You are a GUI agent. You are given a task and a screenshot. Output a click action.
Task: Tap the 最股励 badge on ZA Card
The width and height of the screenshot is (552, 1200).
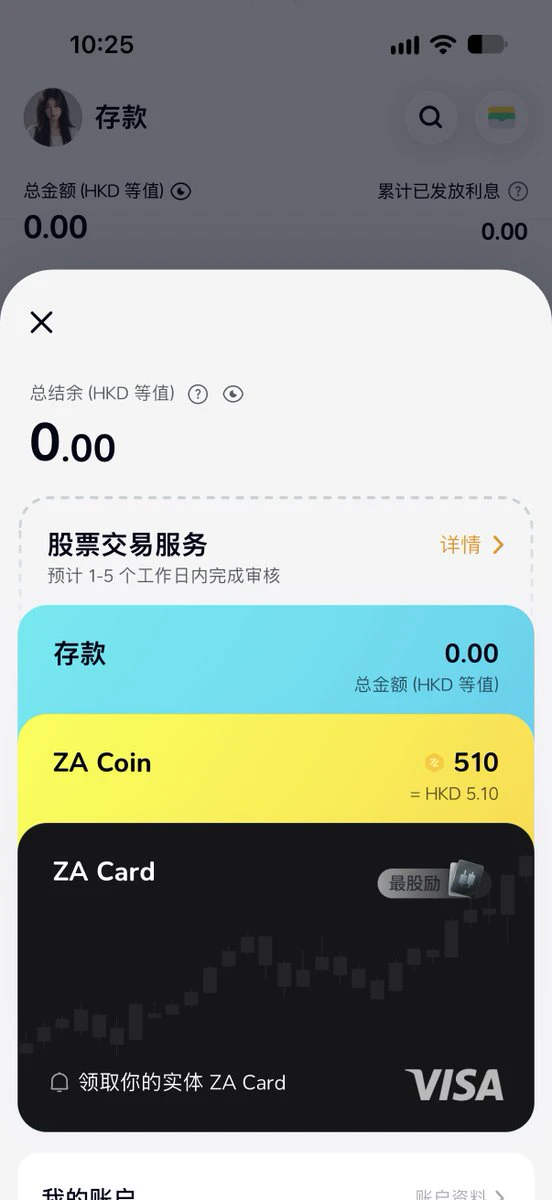tap(434, 882)
